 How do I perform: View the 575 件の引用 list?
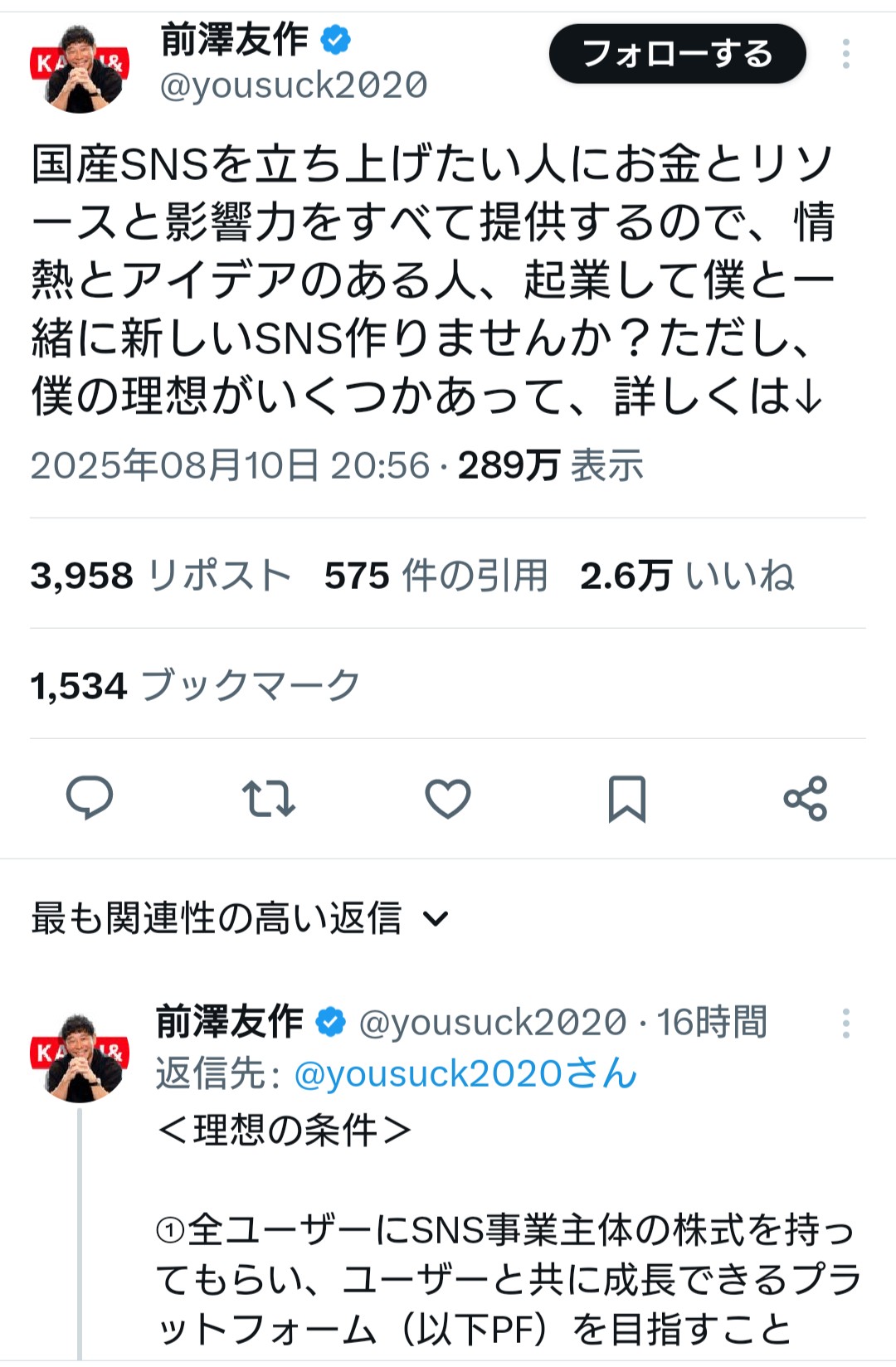coord(436,575)
